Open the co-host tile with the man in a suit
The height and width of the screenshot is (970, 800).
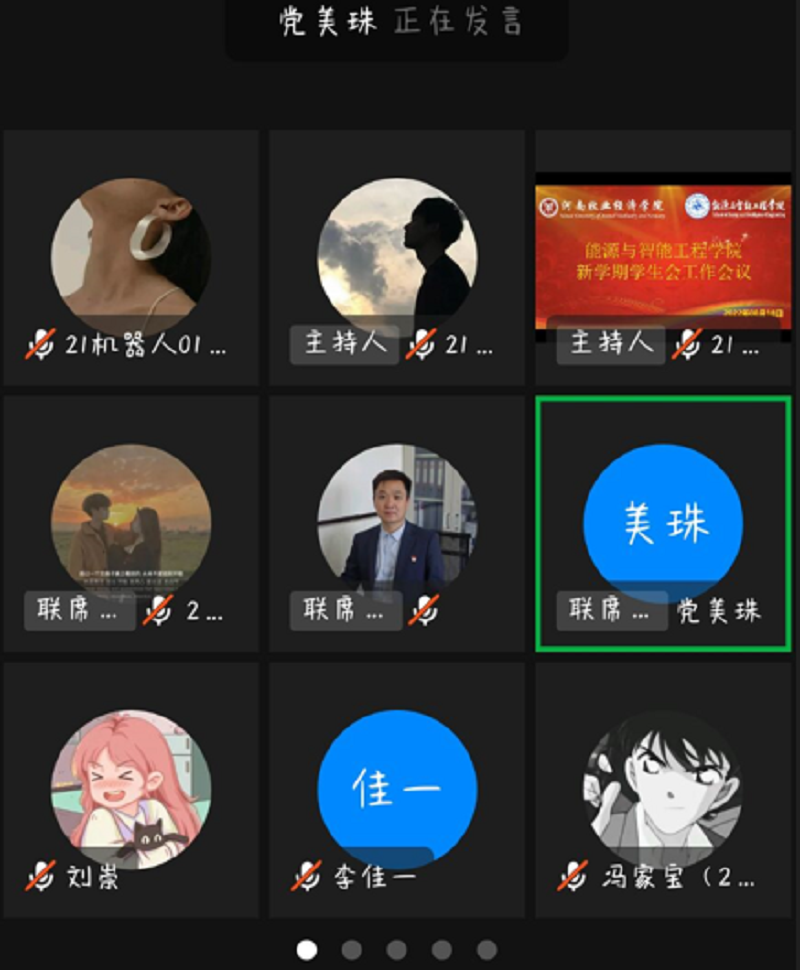(x=397, y=524)
